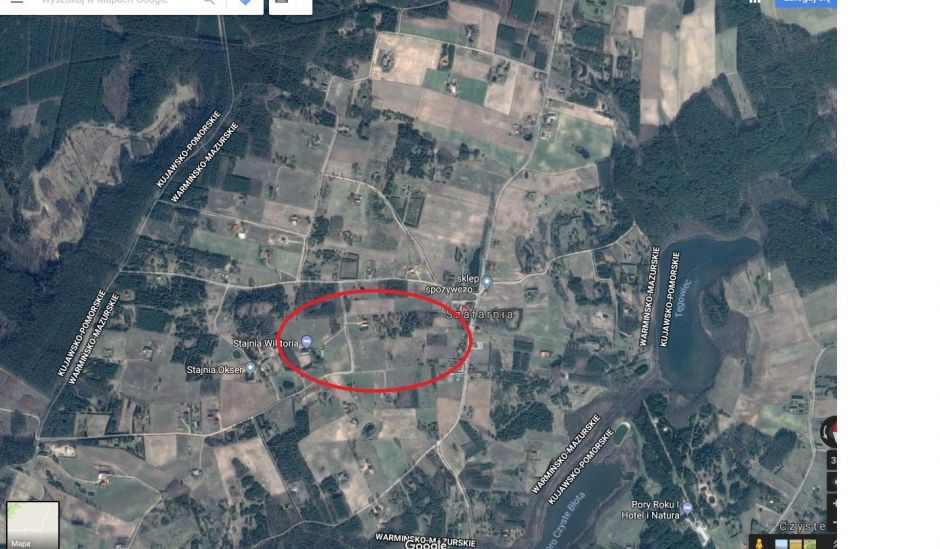Open the sklep spożywczy place marker
This screenshot has width=940, height=549.
click(486, 283)
